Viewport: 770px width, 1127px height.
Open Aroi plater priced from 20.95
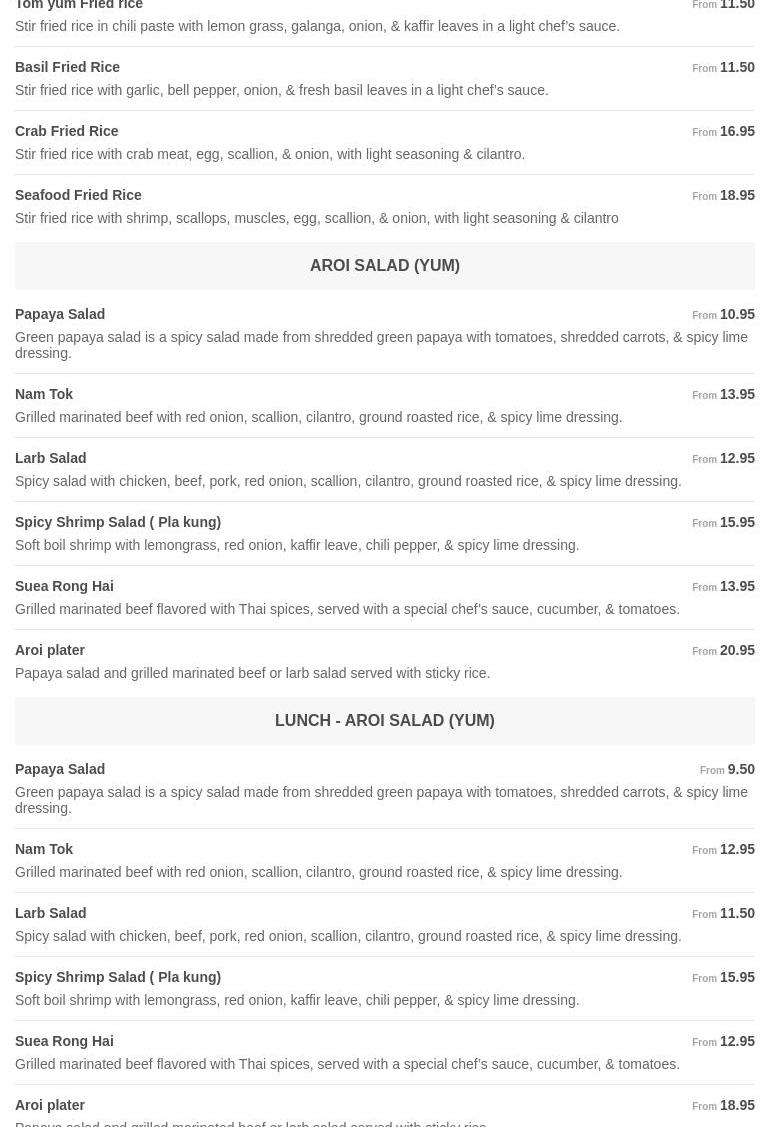(x=385, y=661)
